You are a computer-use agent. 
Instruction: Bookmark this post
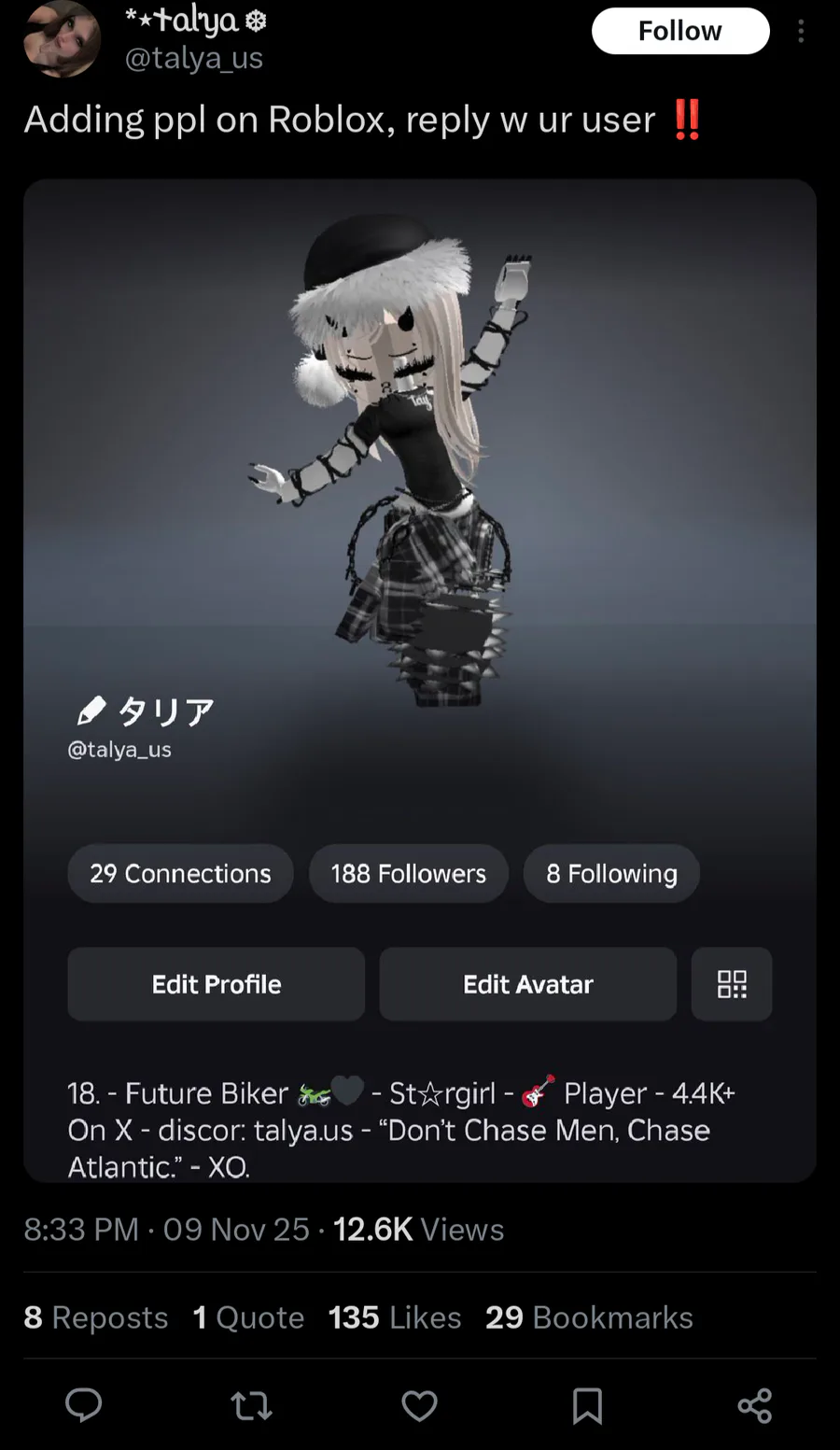[587, 1405]
